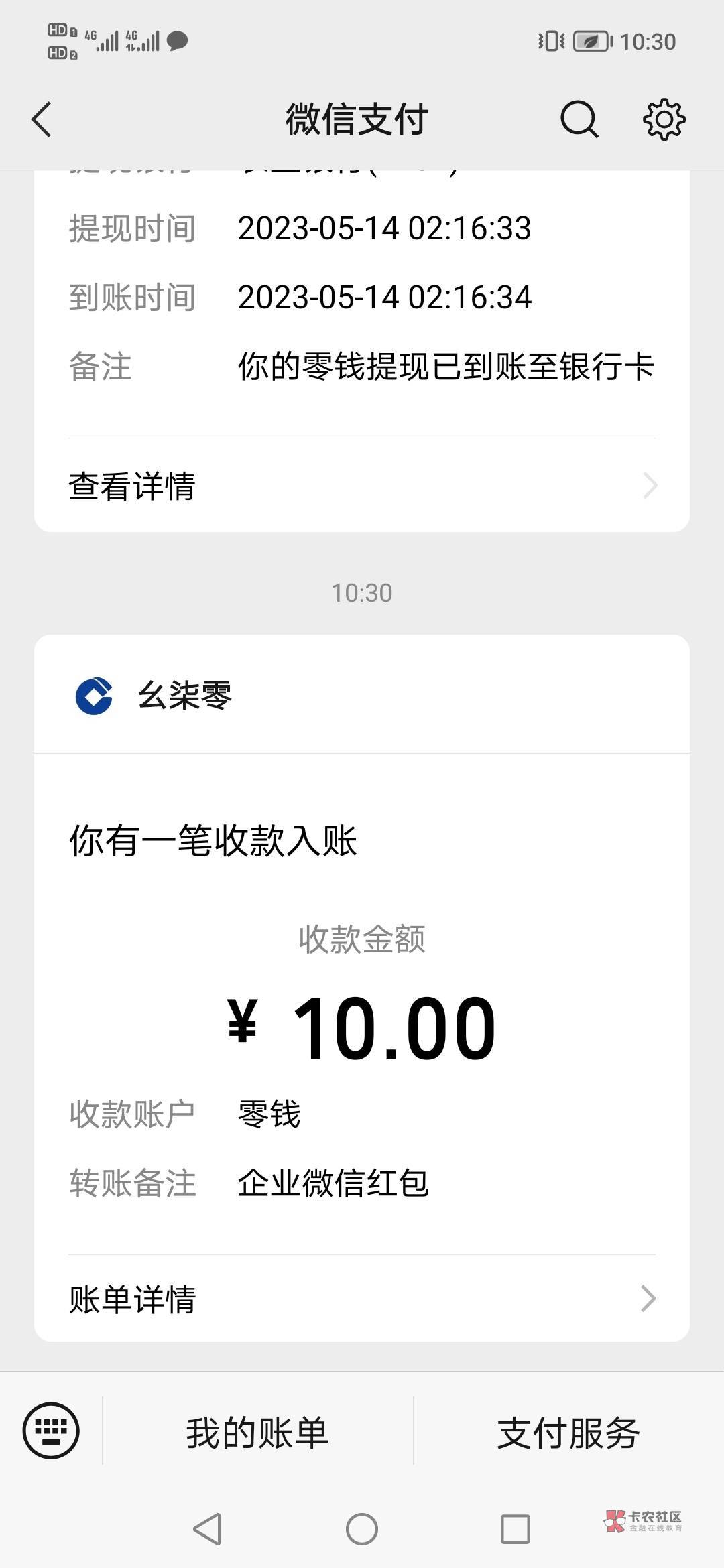Viewport: 724px width, 1568px height.
Task: Open 我的账单 menu
Action: pyautogui.click(x=257, y=1432)
